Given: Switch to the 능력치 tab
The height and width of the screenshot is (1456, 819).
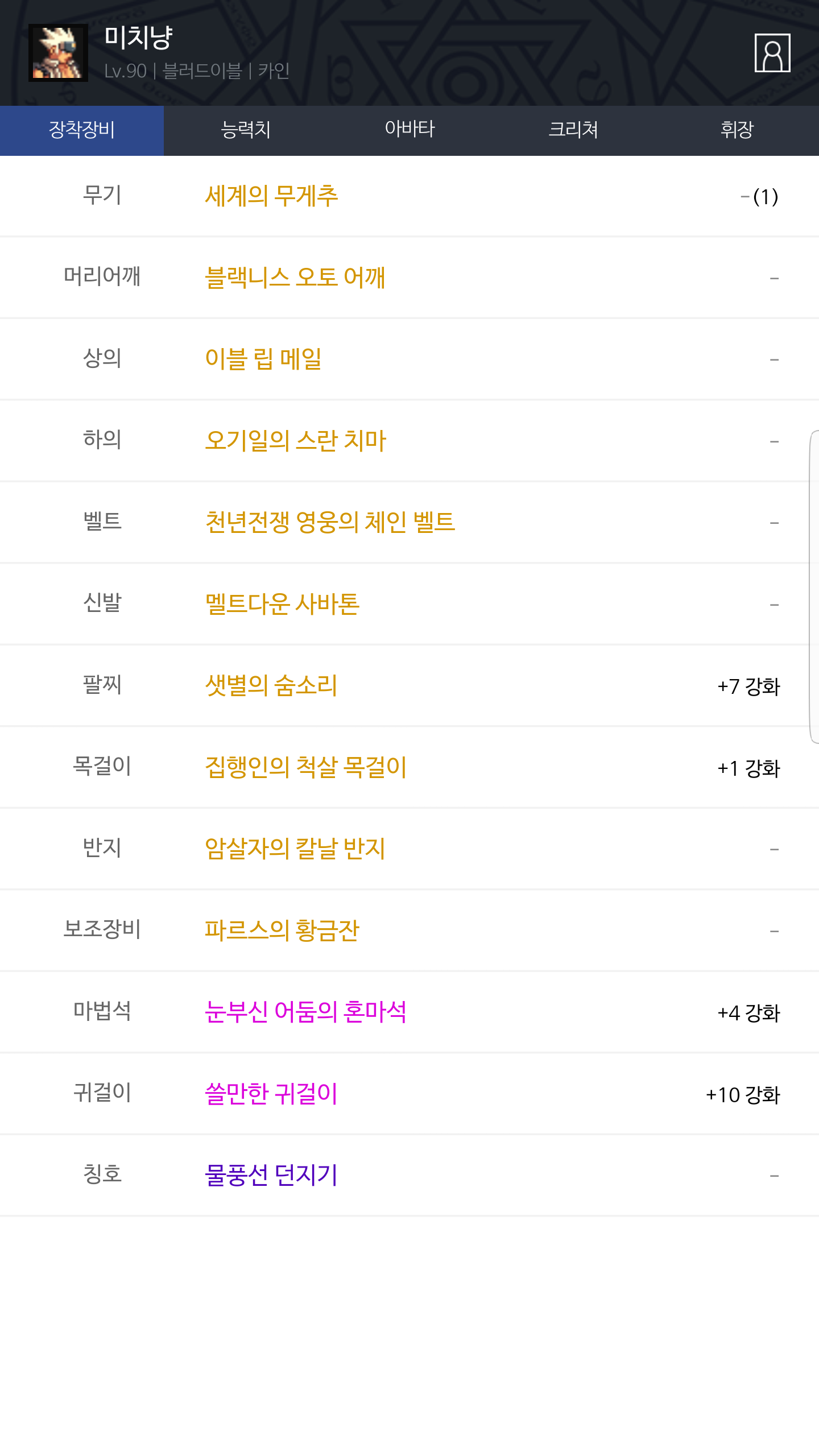Looking at the screenshot, I should pos(246,130).
